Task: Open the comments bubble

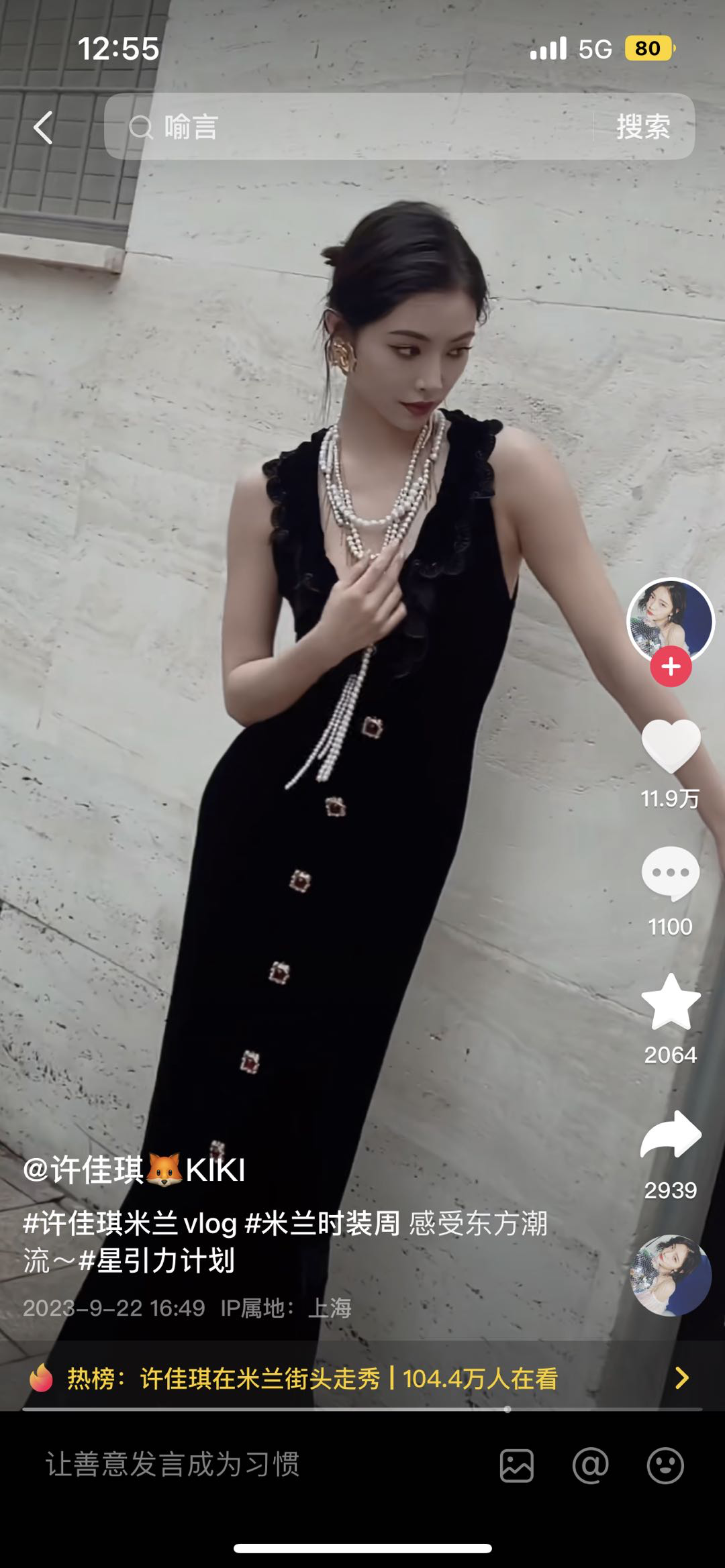Action: click(671, 873)
